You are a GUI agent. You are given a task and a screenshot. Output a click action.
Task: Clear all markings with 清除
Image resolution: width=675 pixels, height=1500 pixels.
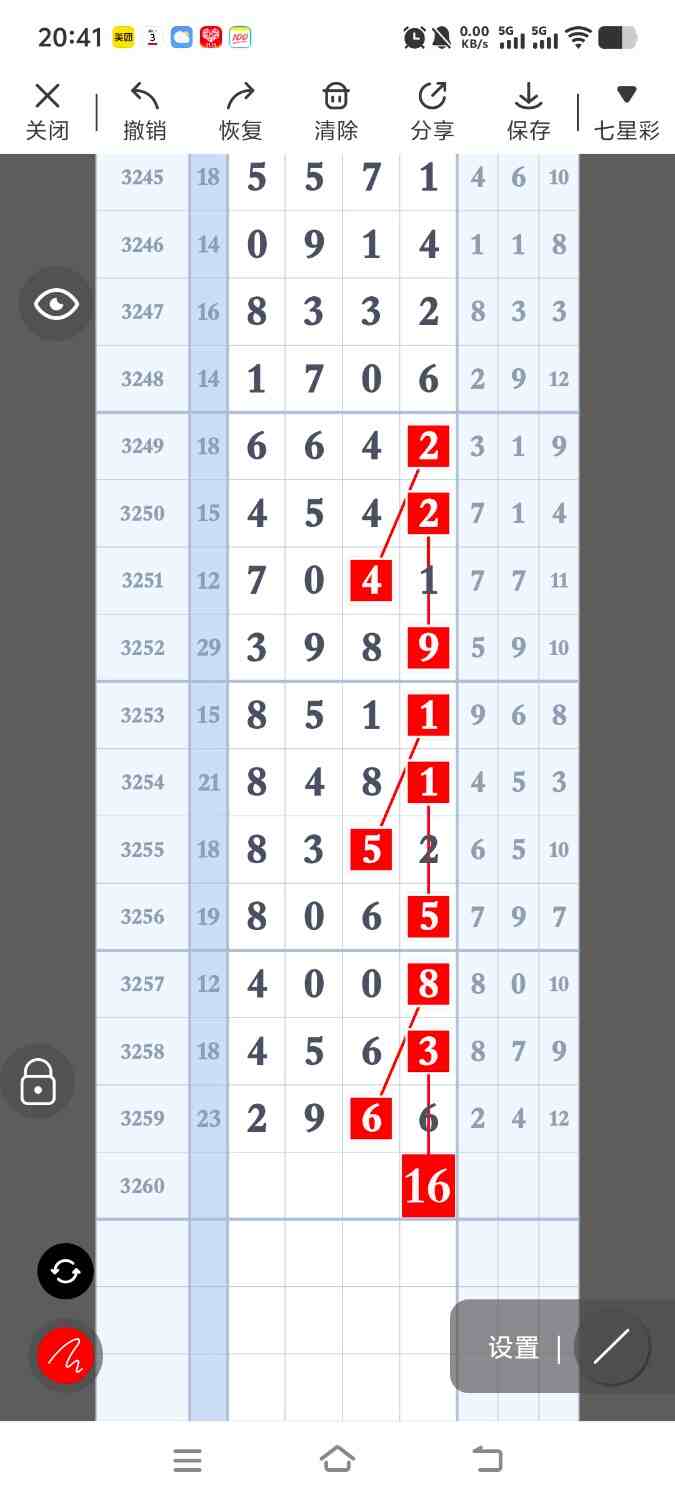click(335, 111)
